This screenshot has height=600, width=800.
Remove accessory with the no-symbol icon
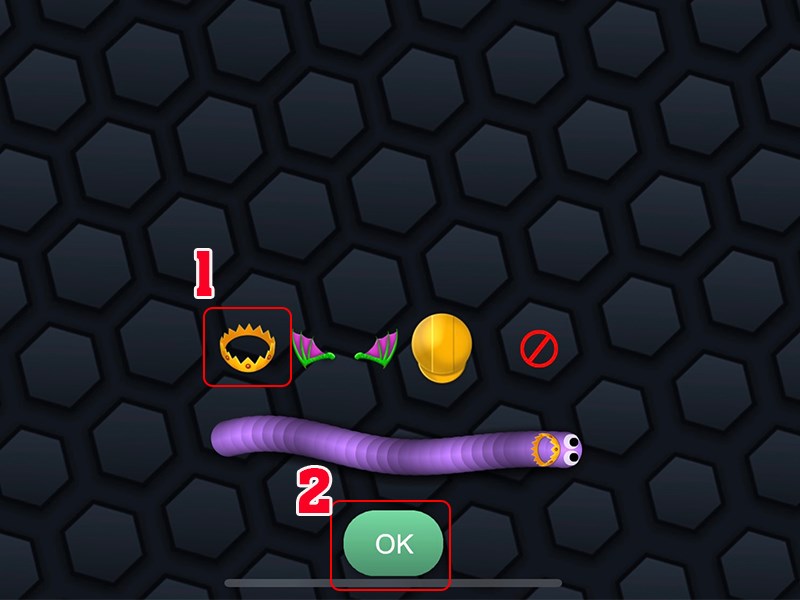(x=539, y=348)
